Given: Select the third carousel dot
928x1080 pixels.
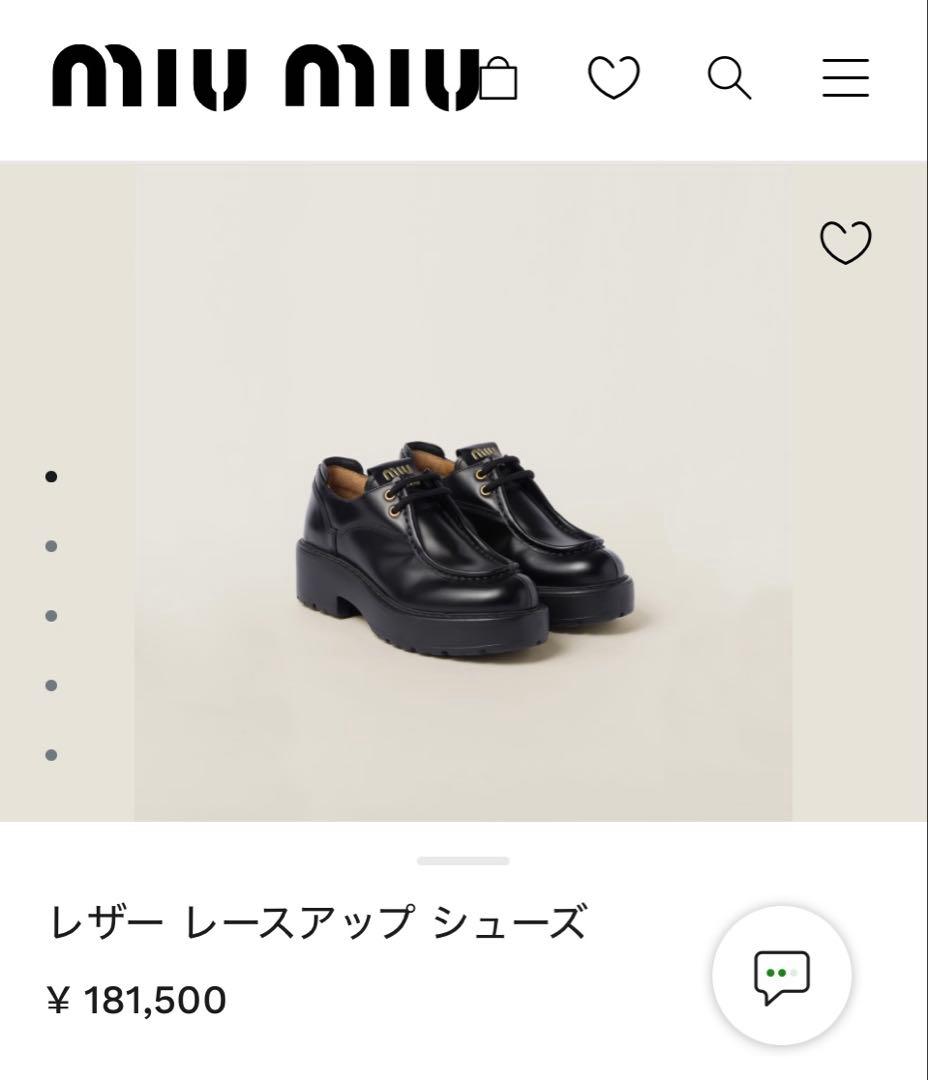Looking at the screenshot, I should coord(51,615).
